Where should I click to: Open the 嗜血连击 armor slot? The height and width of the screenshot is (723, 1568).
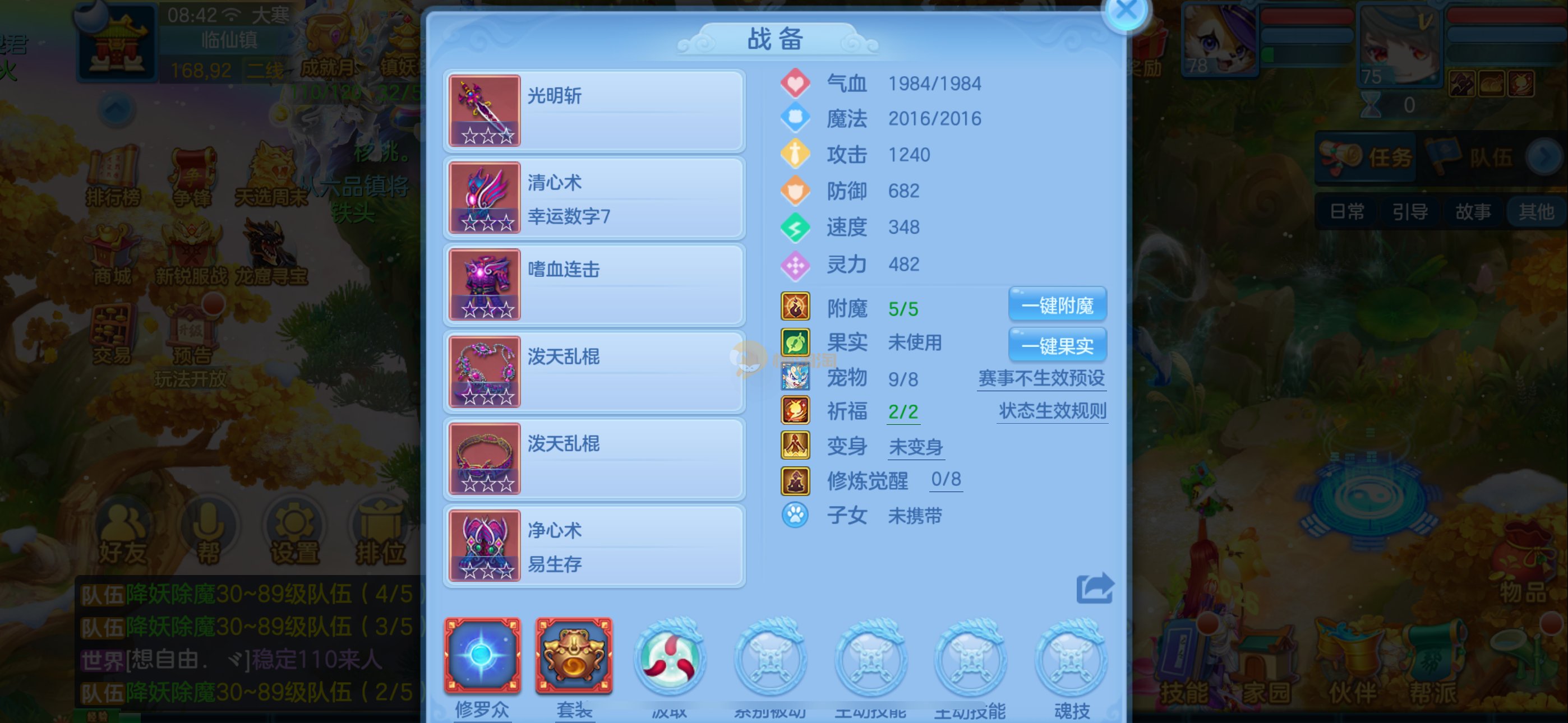[x=593, y=285]
